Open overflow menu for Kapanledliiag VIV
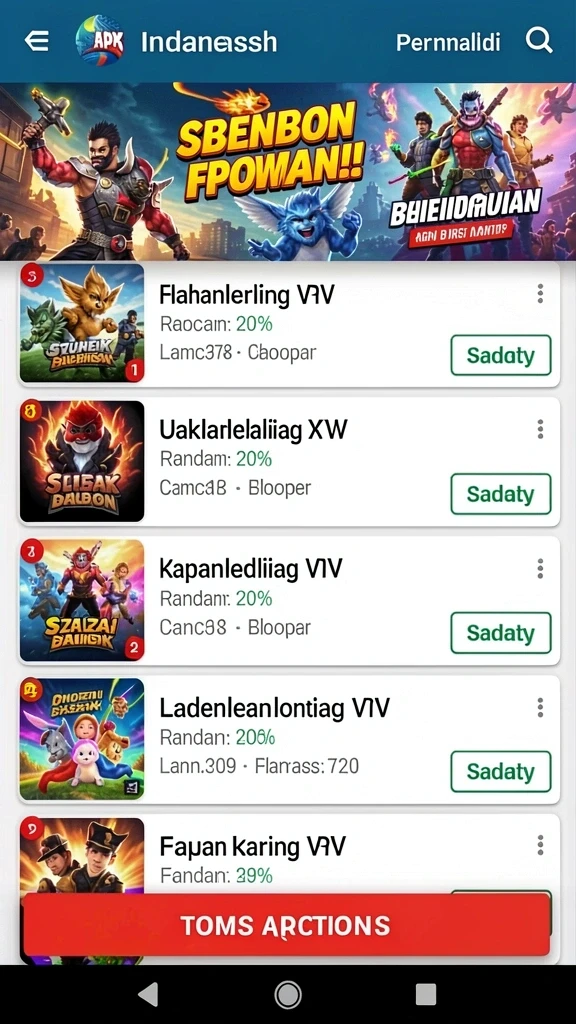The image size is (576, 1024). 540,569
